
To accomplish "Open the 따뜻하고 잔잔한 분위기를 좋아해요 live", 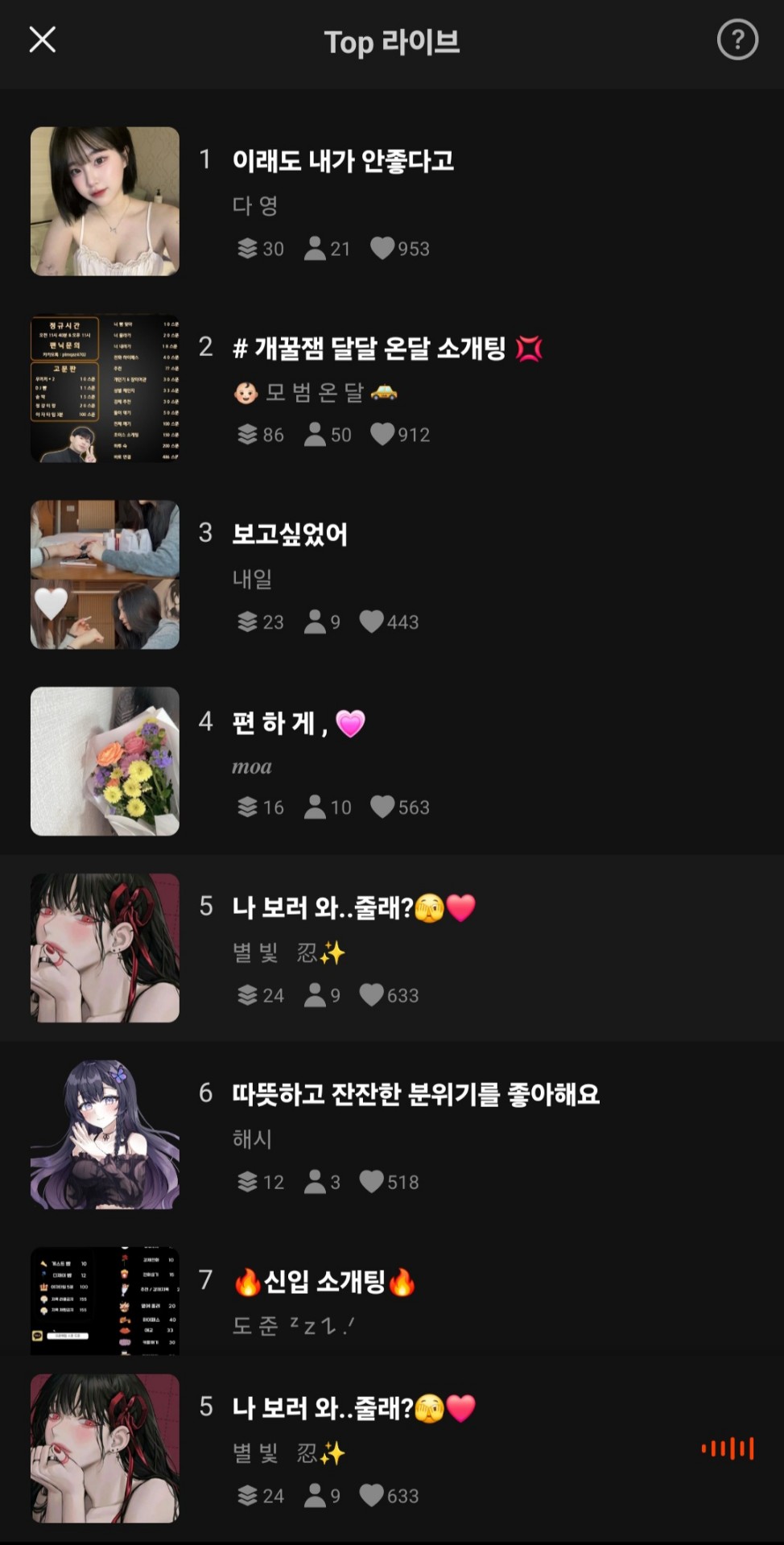I will [415, 1095].
